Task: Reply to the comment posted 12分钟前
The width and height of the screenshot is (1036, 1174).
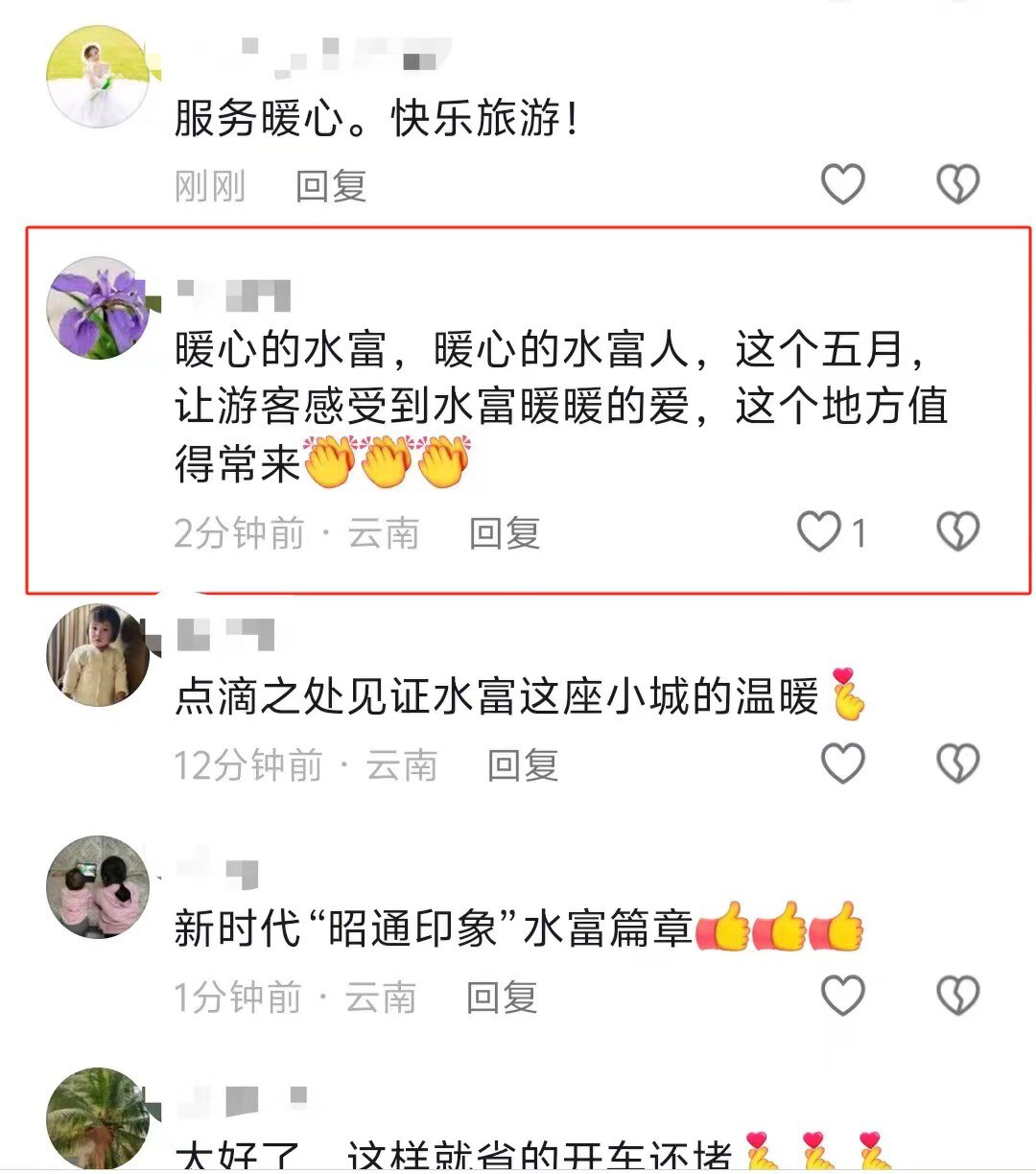Action: 523,765
